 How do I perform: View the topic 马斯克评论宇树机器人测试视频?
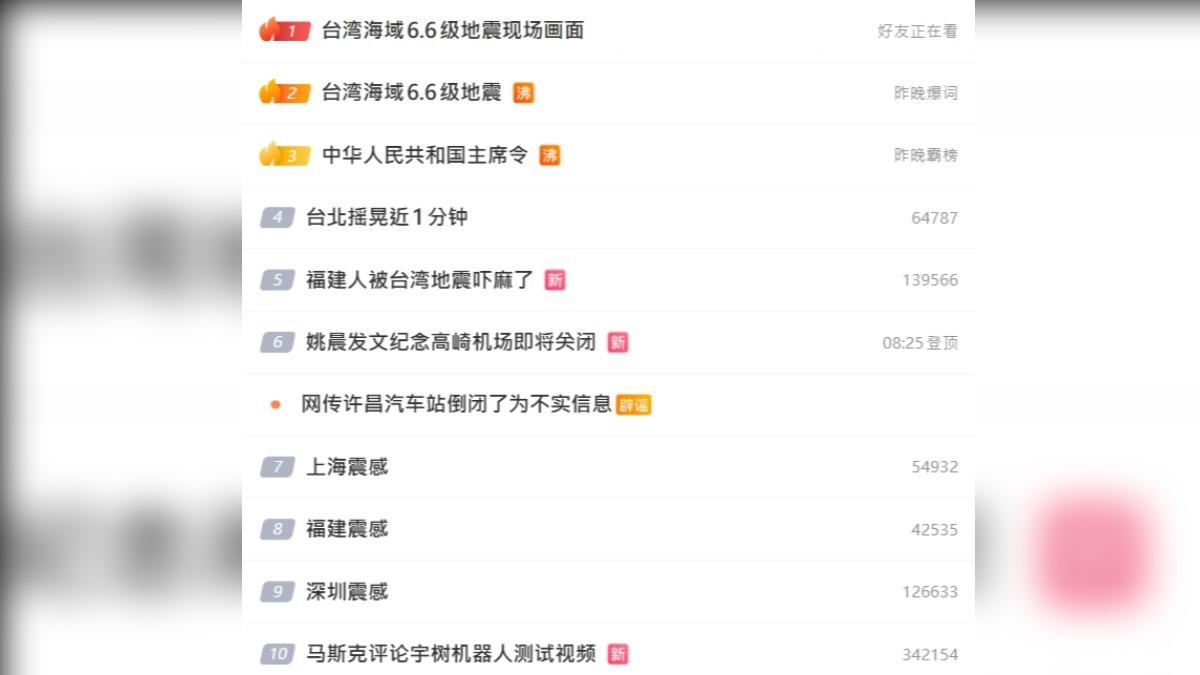click(x=450, y=654)
